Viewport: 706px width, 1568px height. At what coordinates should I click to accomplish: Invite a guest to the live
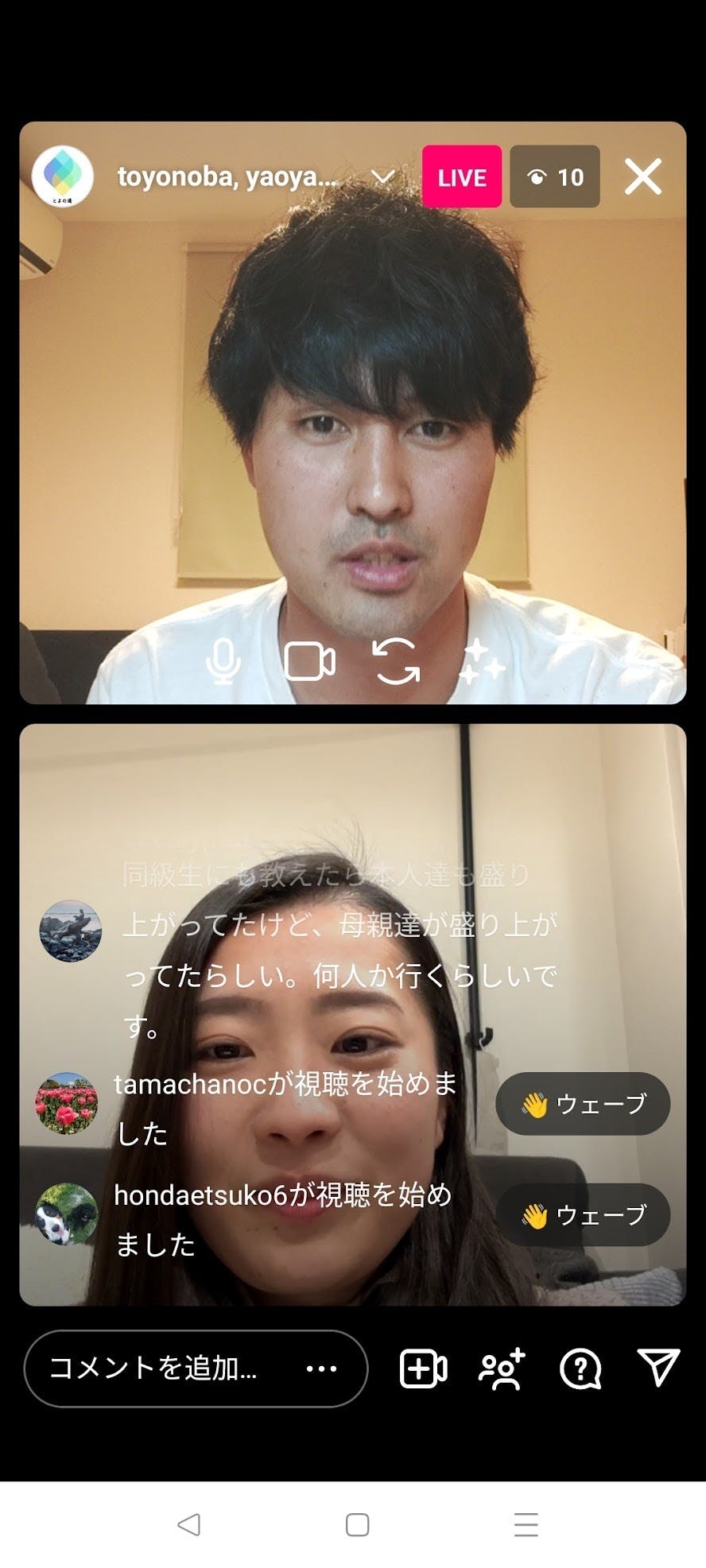pyautogui.click(x=502, y=1369)
